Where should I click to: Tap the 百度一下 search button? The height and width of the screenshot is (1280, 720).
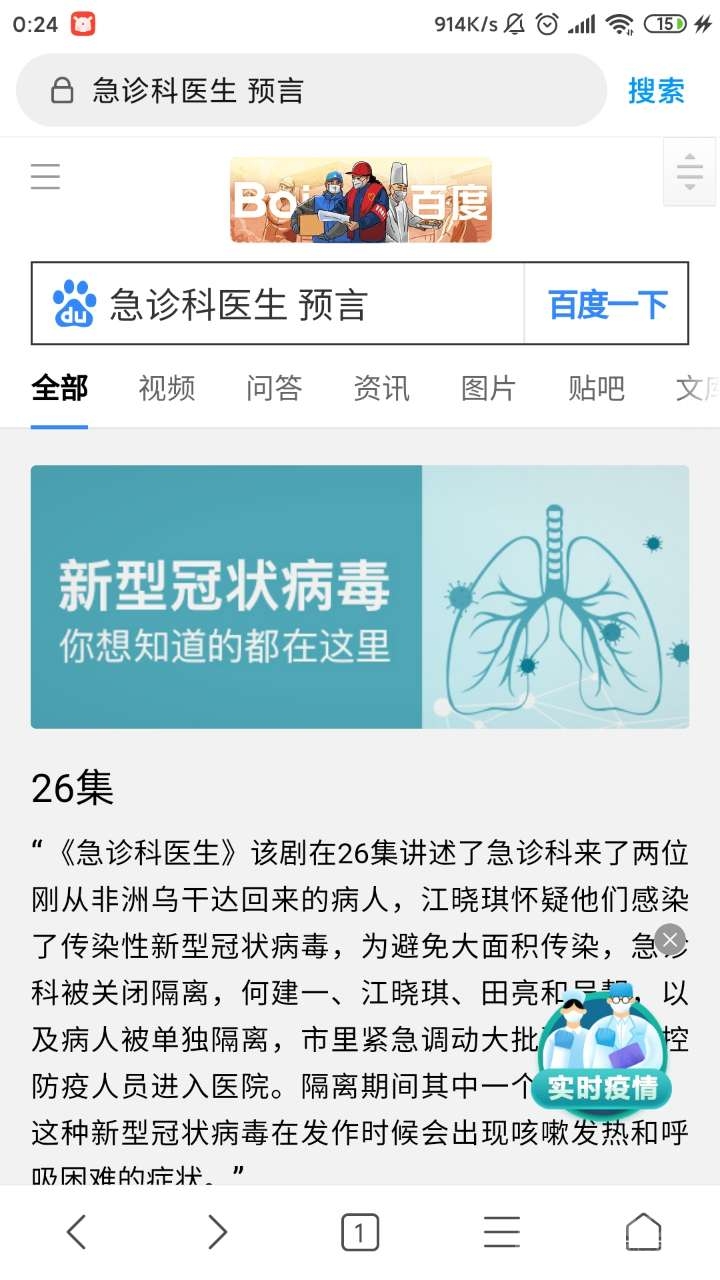(607, 304)
